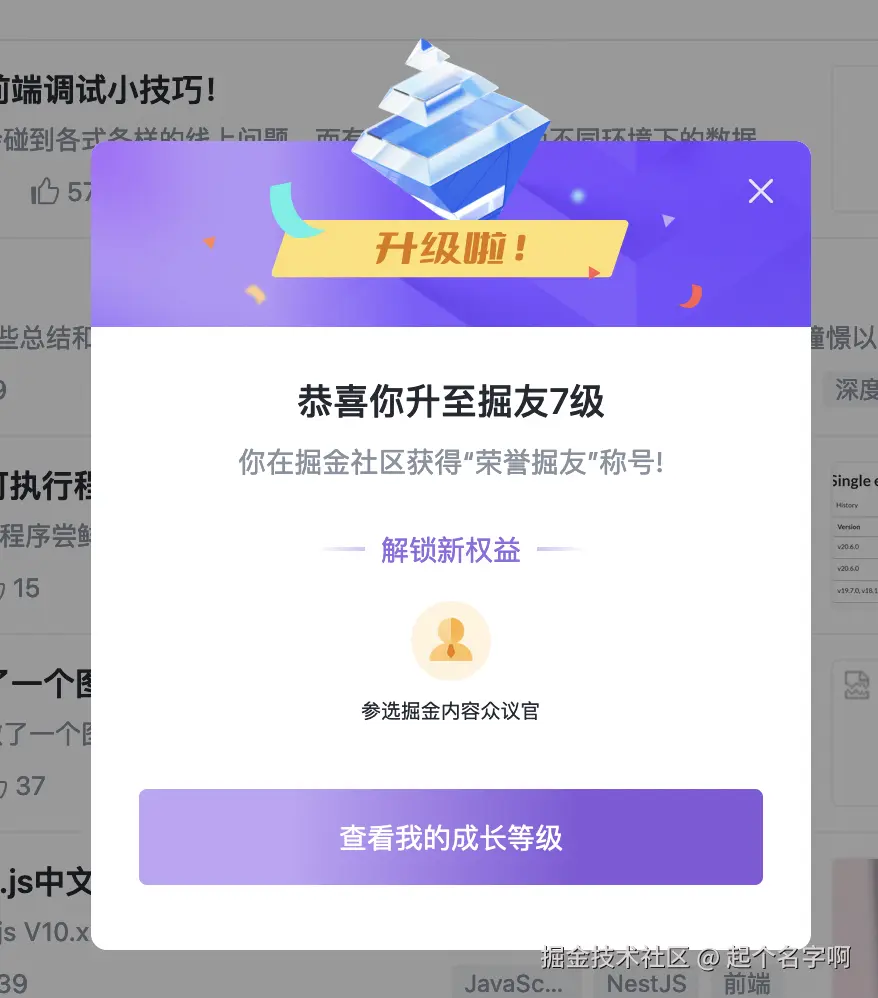Viewport: 878px width, 998px height.
Task: Click the image placeholder icon on the right card
Action: (855, 682)
